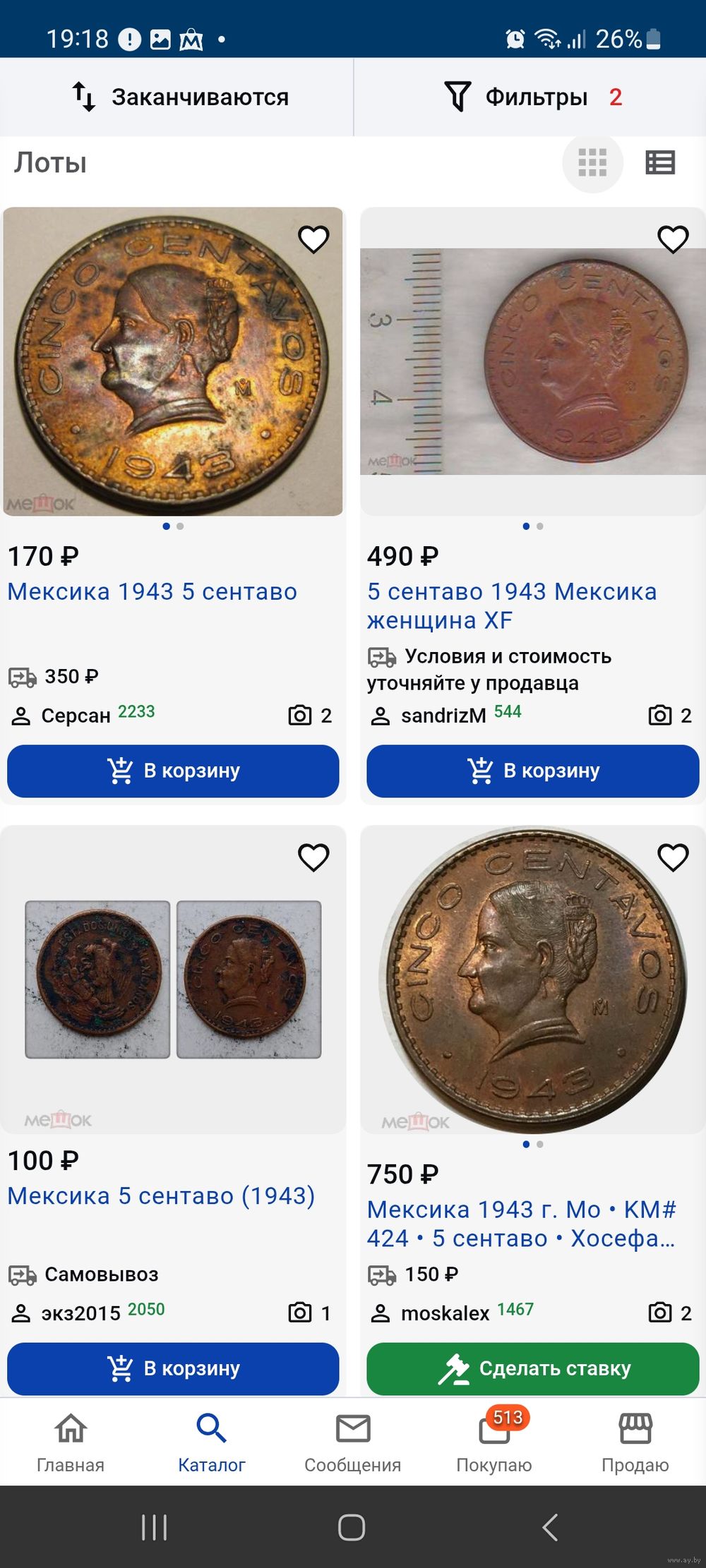Add the 100 ₽ lot to favorites
Image resolution: width=706 pixels, height=1568 pixels.
pyautogui.click(x=313, y=857)
